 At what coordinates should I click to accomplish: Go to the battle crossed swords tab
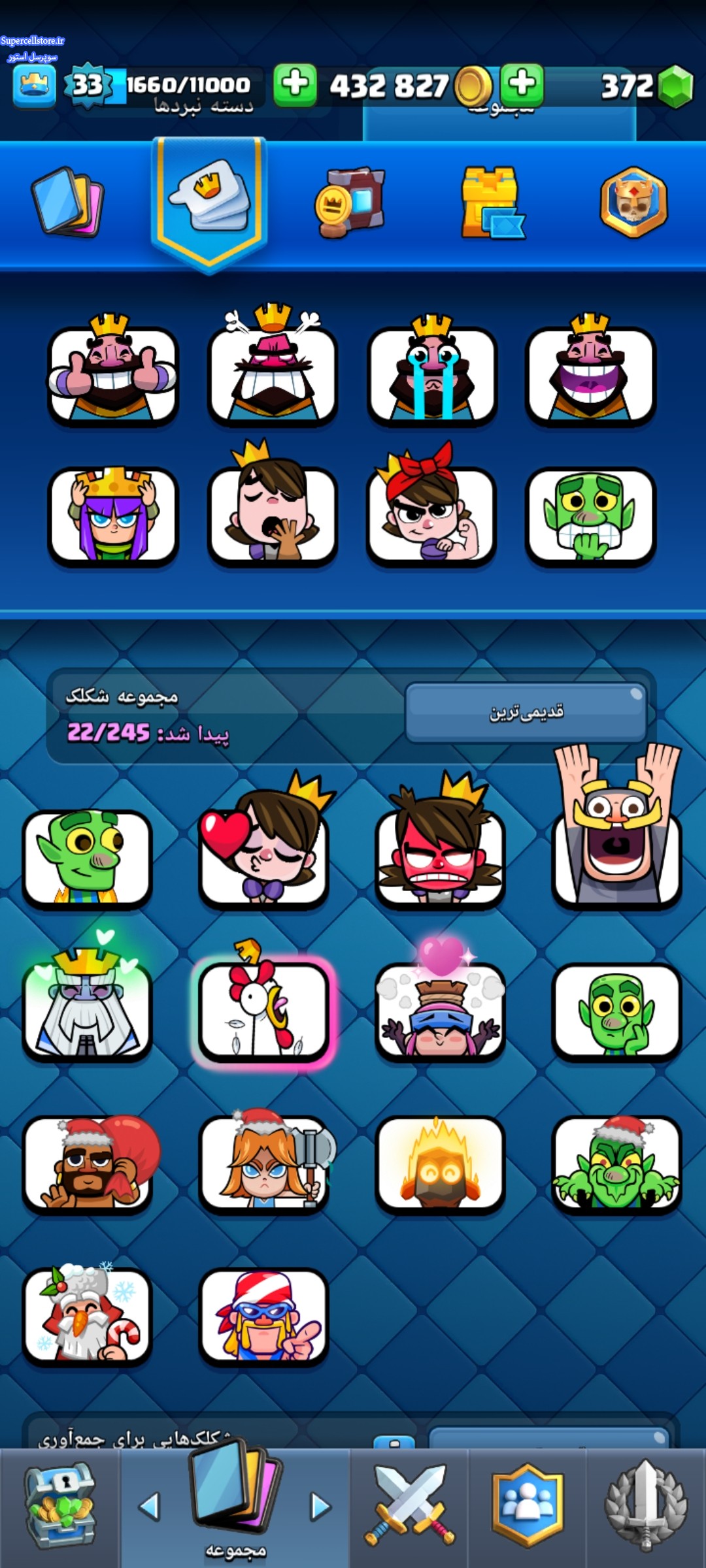tap(409, 1508)
